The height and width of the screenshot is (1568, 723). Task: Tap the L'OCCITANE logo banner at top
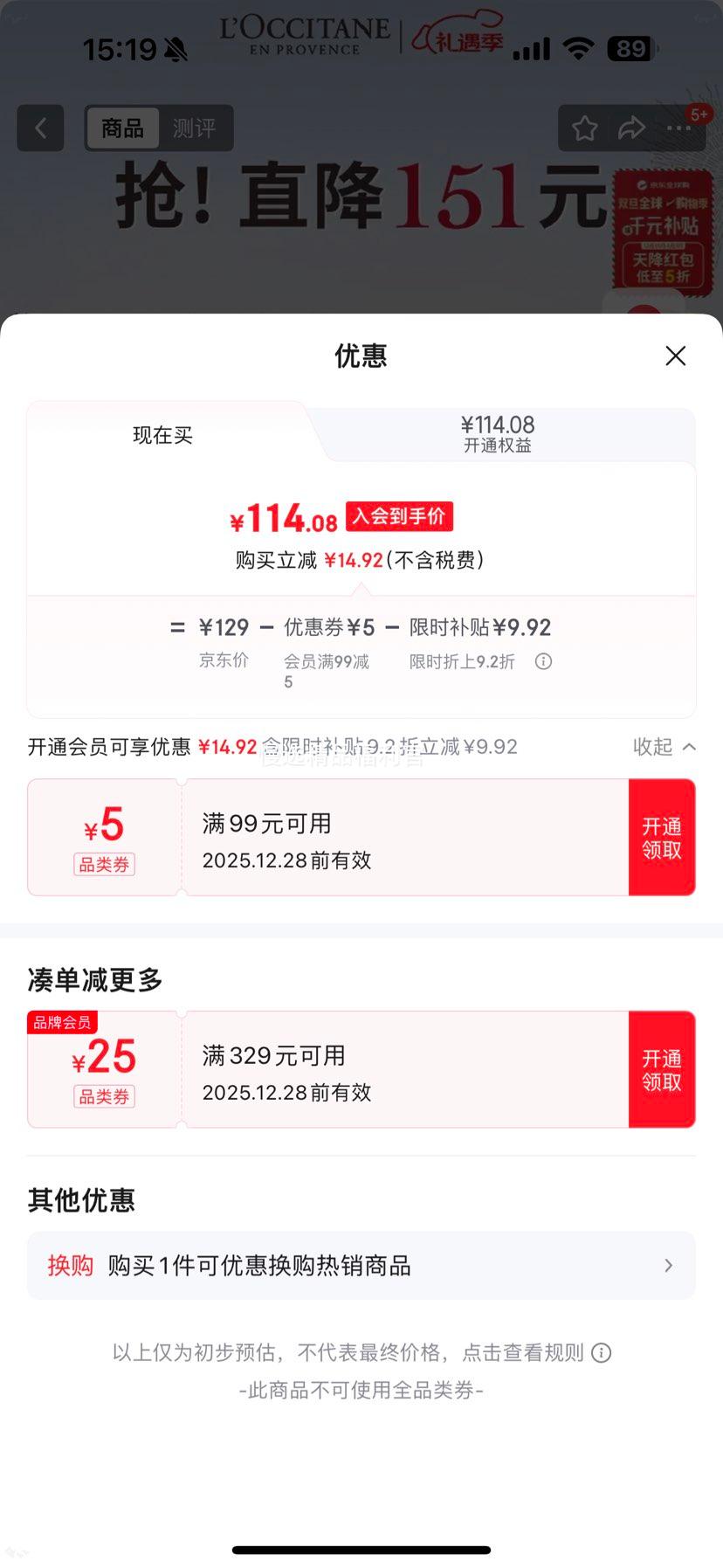click(x=306, y=35)
